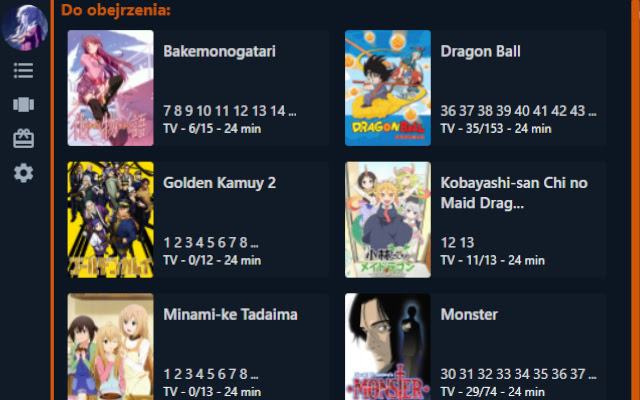Open the Minami-ke Tadaima card

(230, 314)
